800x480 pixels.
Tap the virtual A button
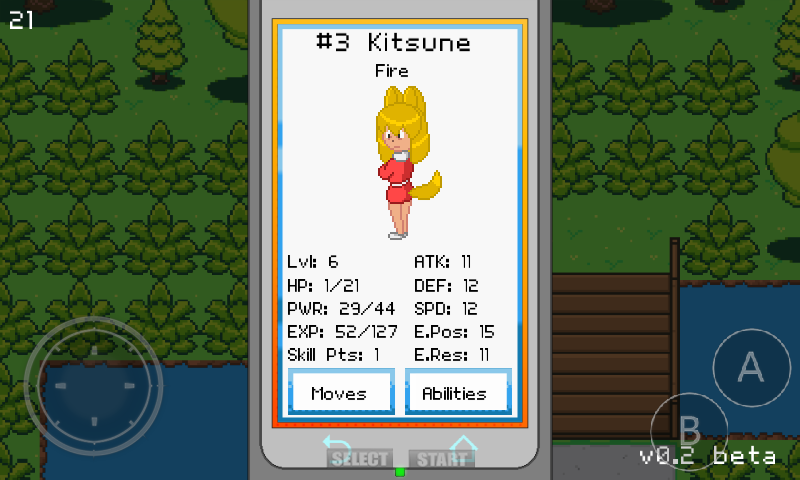pyautogui.click(x=751, y=367)
